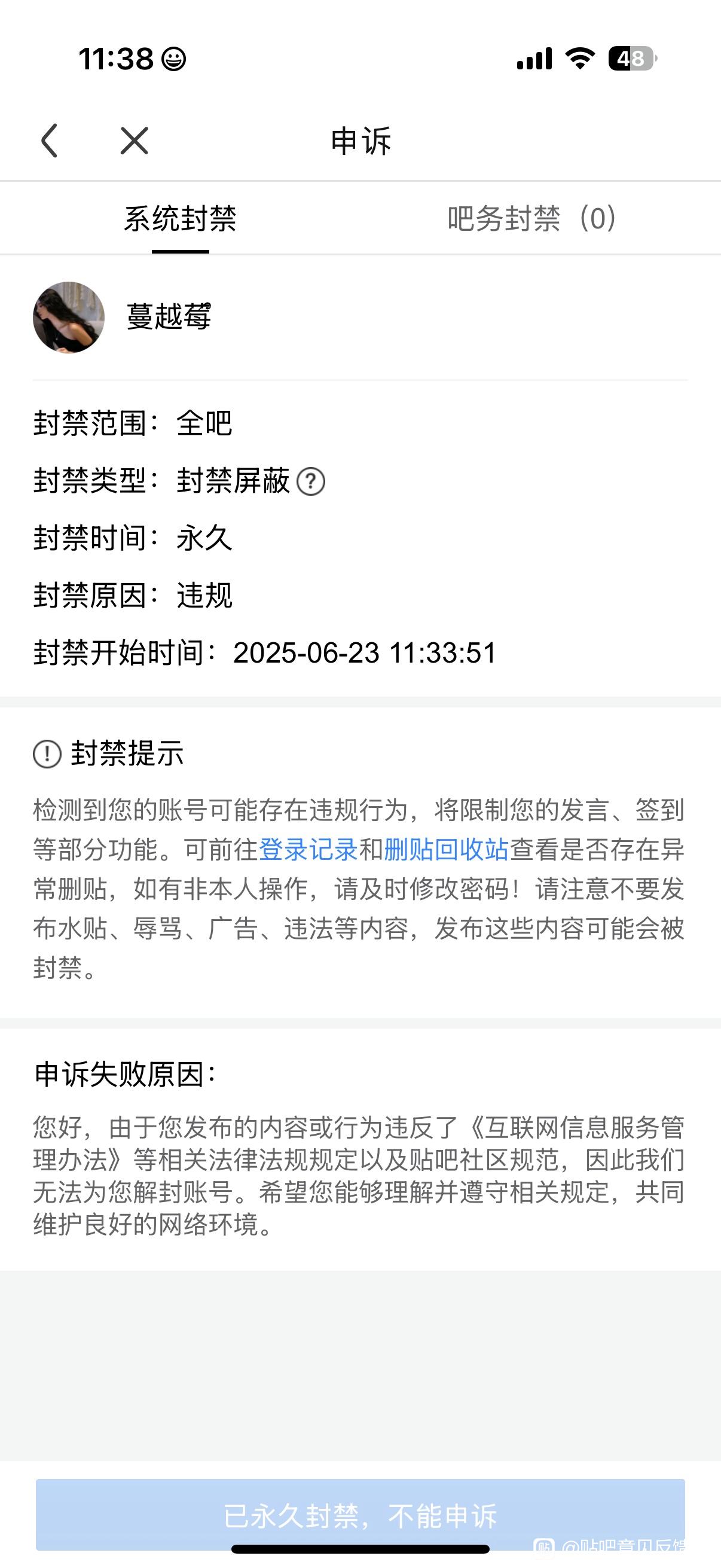Viewport: 721px width, 1568px height.
Task: Close the 申诉 page with the X
Action: pyautogui.click(x=134, y=141)
